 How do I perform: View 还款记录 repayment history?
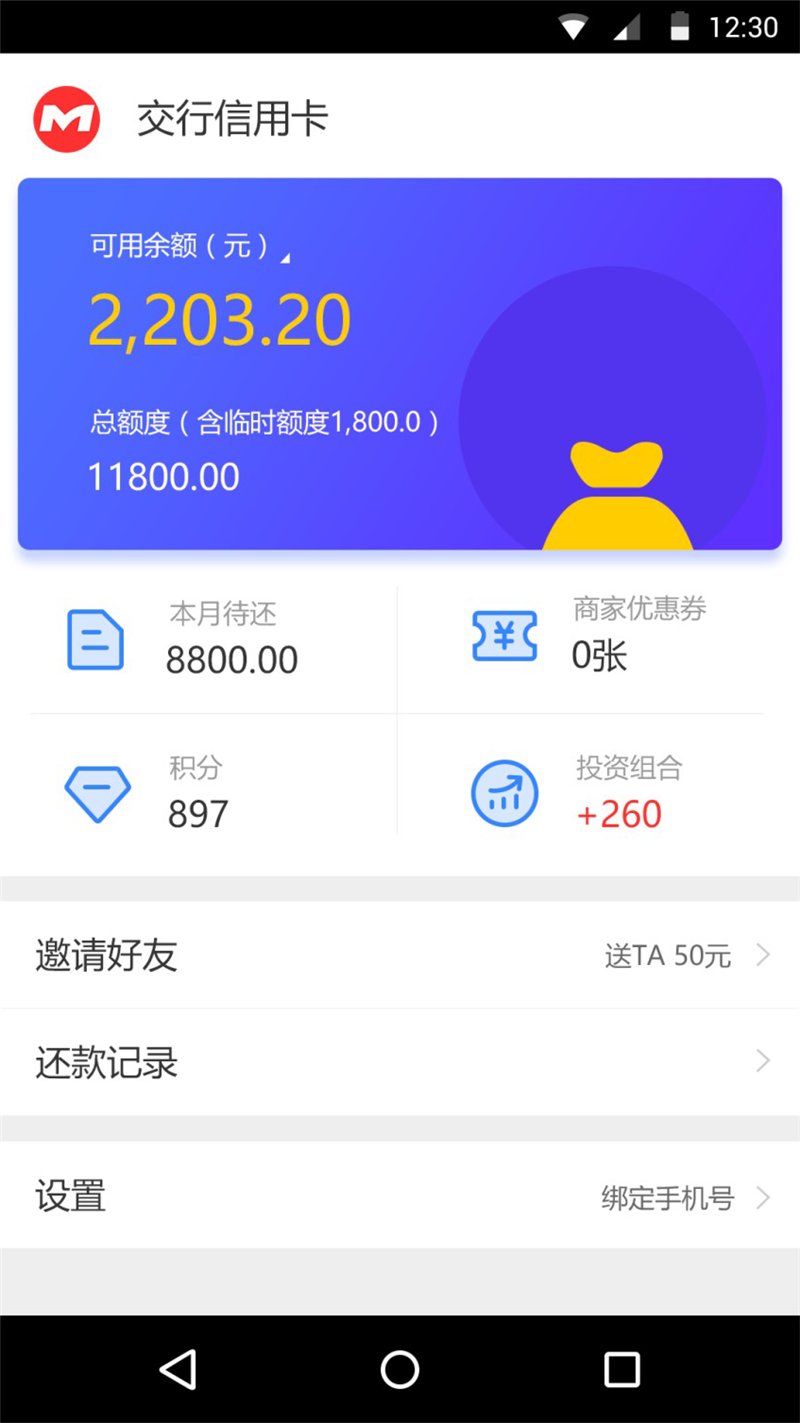click(400, 1062)
